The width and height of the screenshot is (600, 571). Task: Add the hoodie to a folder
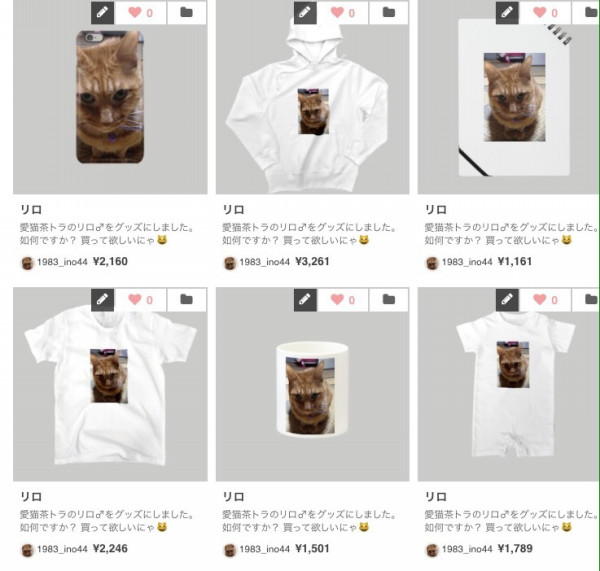pyautogui.click(x=389, y=13)
